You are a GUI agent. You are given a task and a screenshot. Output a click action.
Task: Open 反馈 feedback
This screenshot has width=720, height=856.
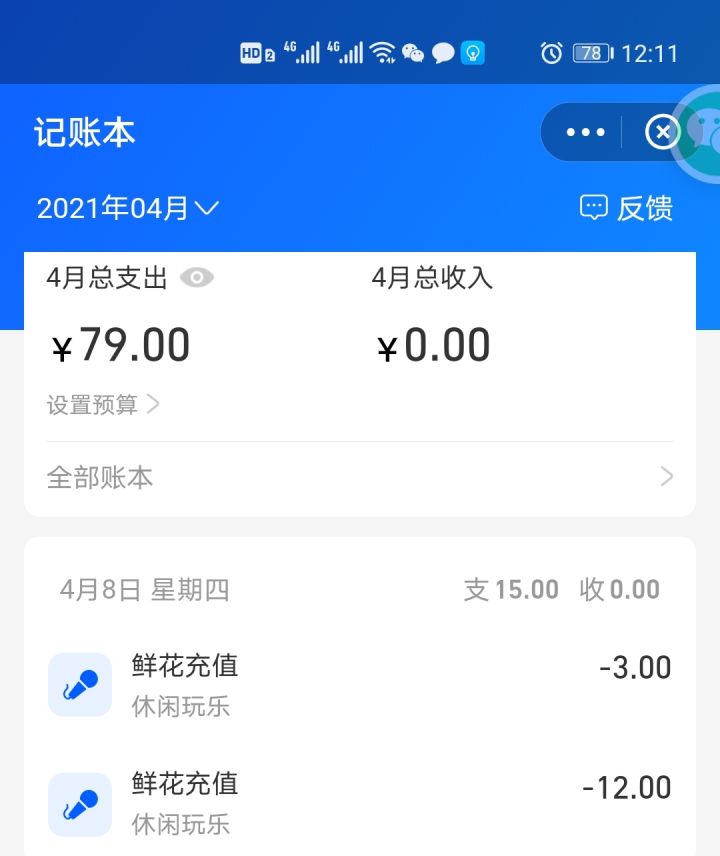[627, 208]
